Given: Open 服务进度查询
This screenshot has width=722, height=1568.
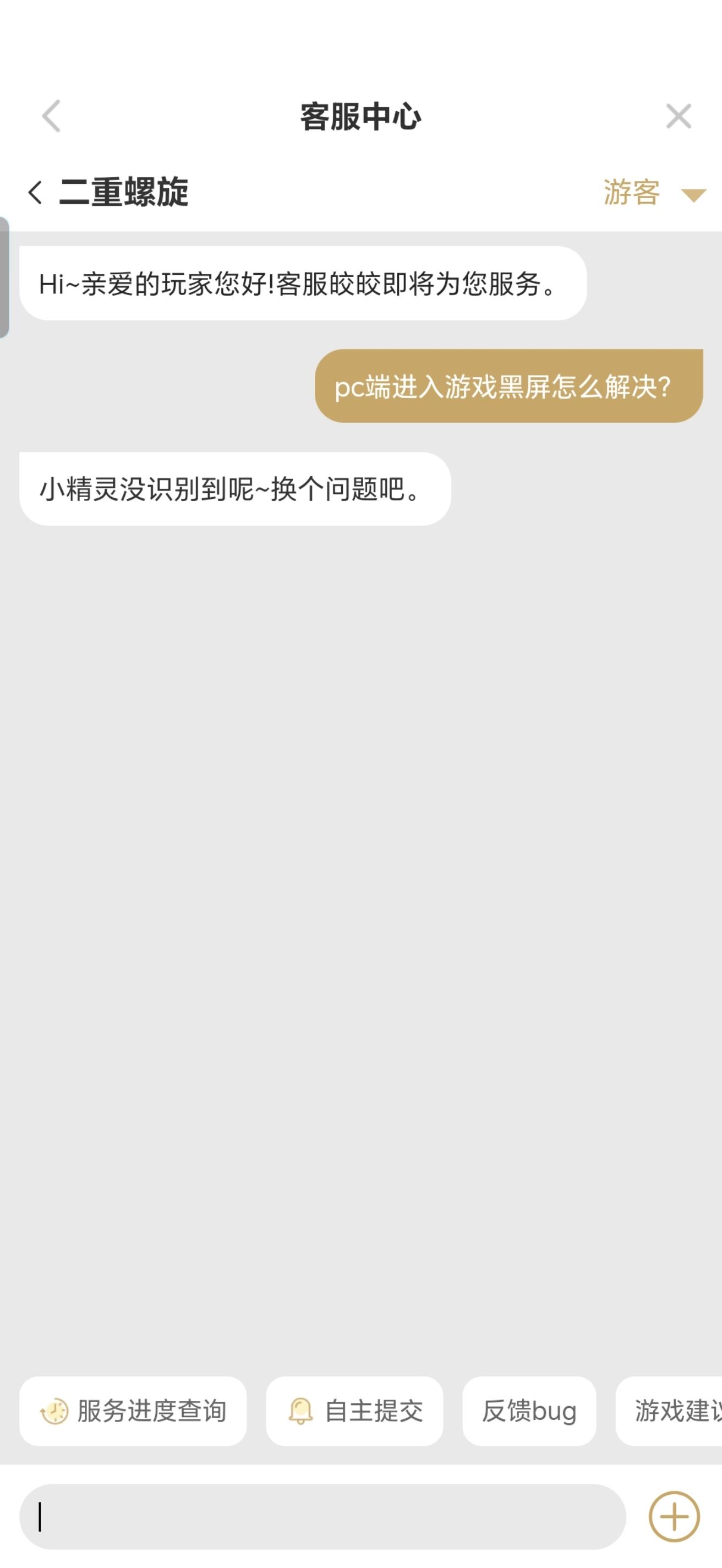Looking at the screenshot, I should pos(133,1411).
